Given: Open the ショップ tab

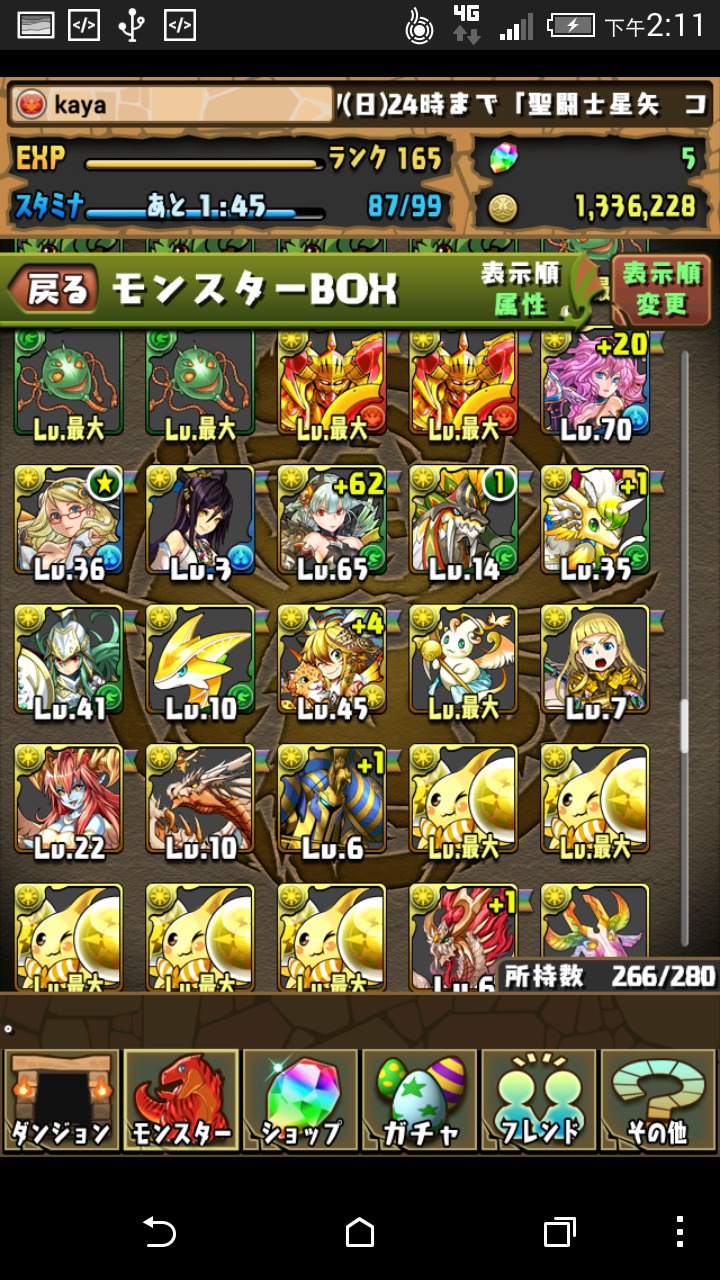Looking at the screenshot, I should 300,1101.
